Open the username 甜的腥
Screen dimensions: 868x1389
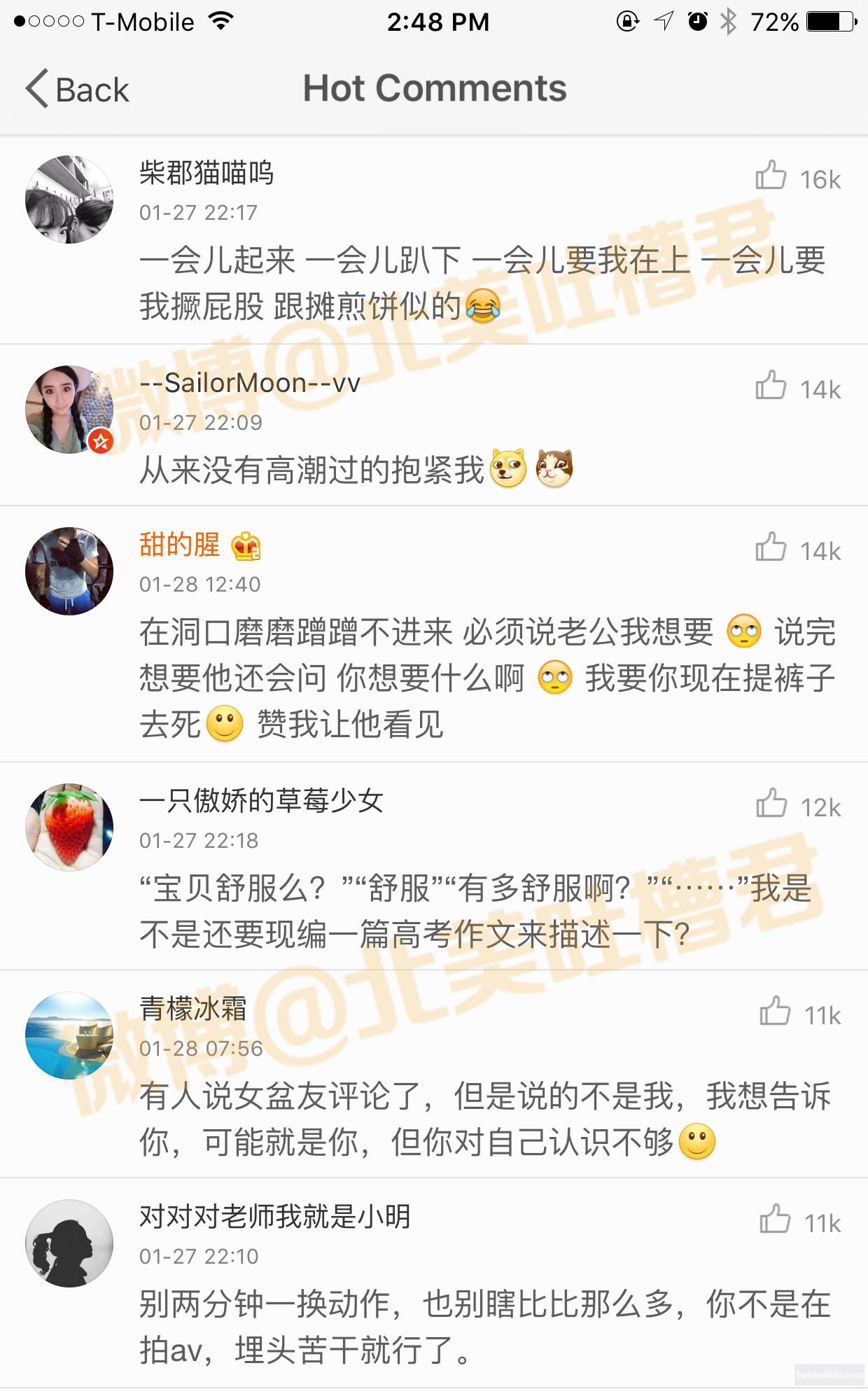pyautogui.click(x=180, y=545)
